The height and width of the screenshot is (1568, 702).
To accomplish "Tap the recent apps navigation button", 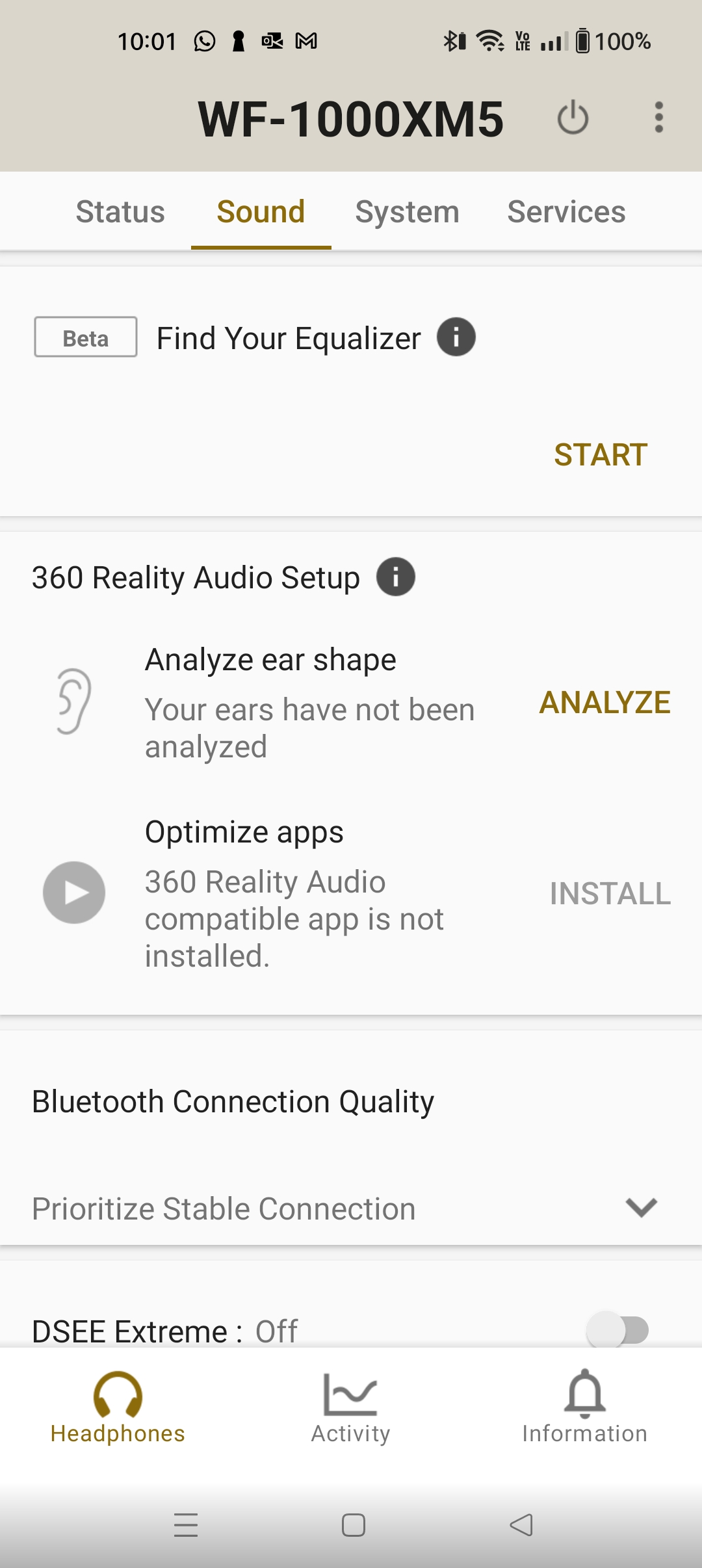I will [185, 1525].
